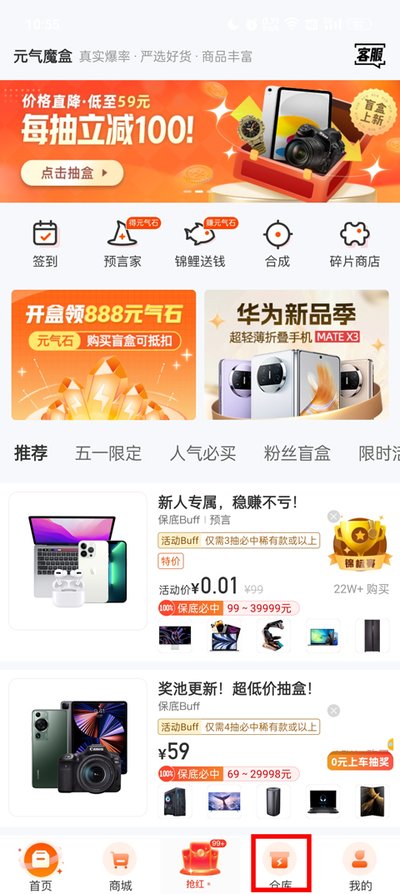This screenshot has width=400, height=894.
Task: Open 锦鲤送钱 shortcut
Action: coord(200,244)
